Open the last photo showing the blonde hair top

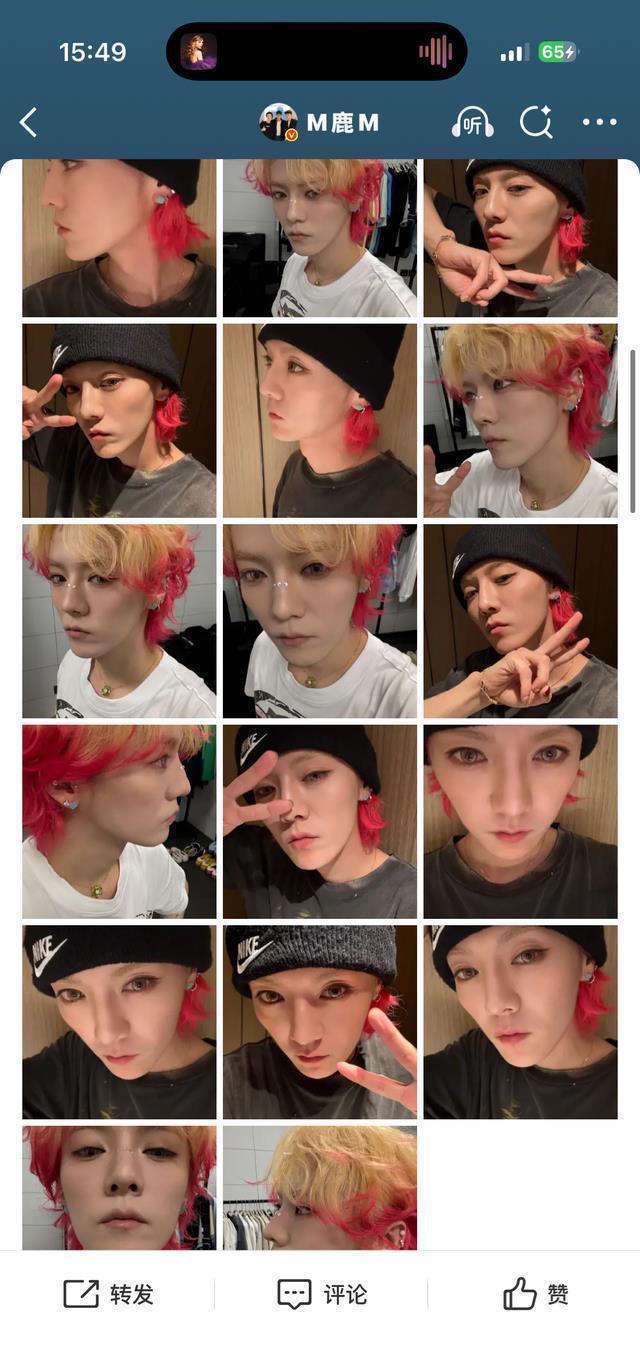(319, 1187)
